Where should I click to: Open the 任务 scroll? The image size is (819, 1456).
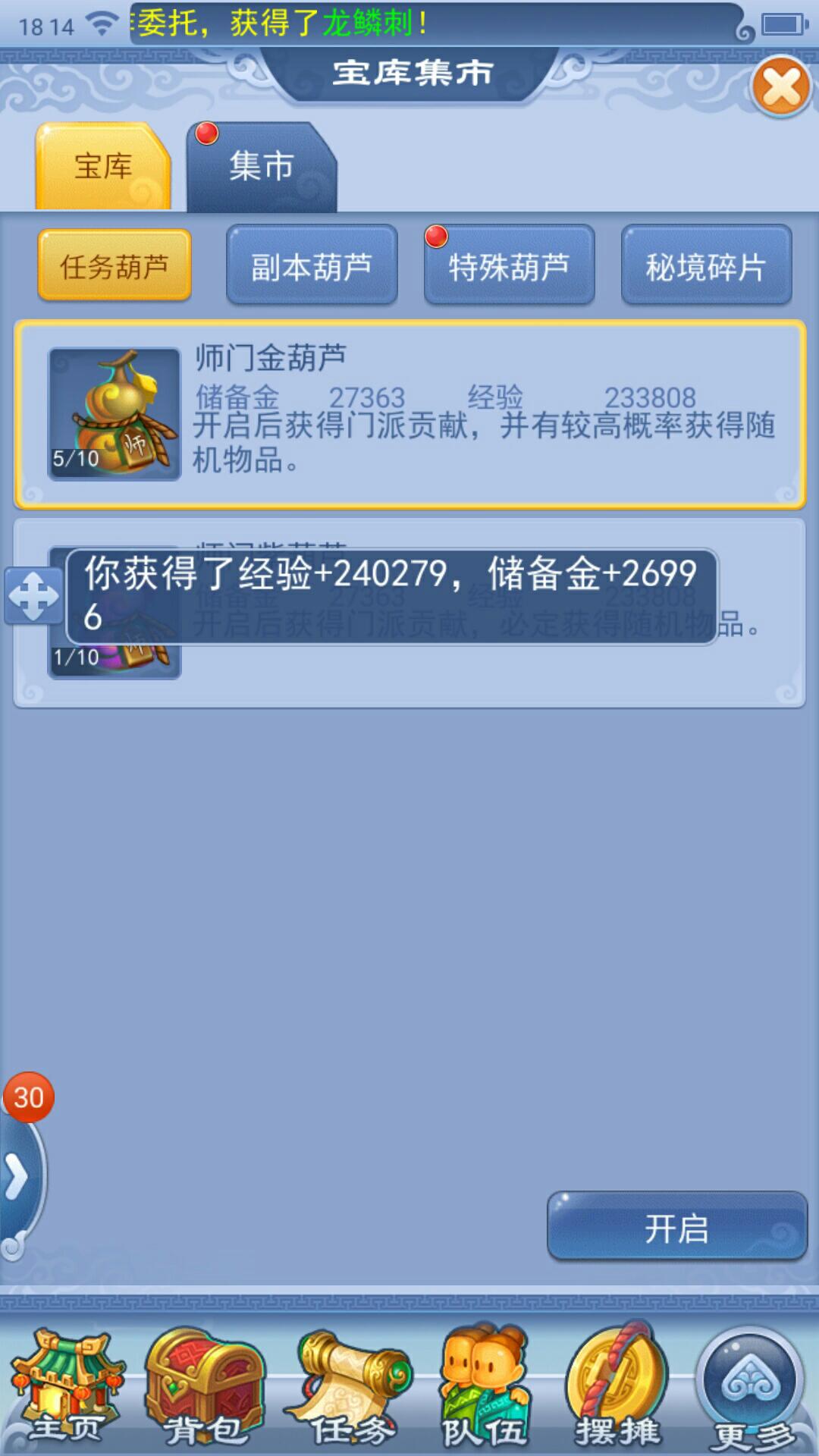click(350, 1386)
